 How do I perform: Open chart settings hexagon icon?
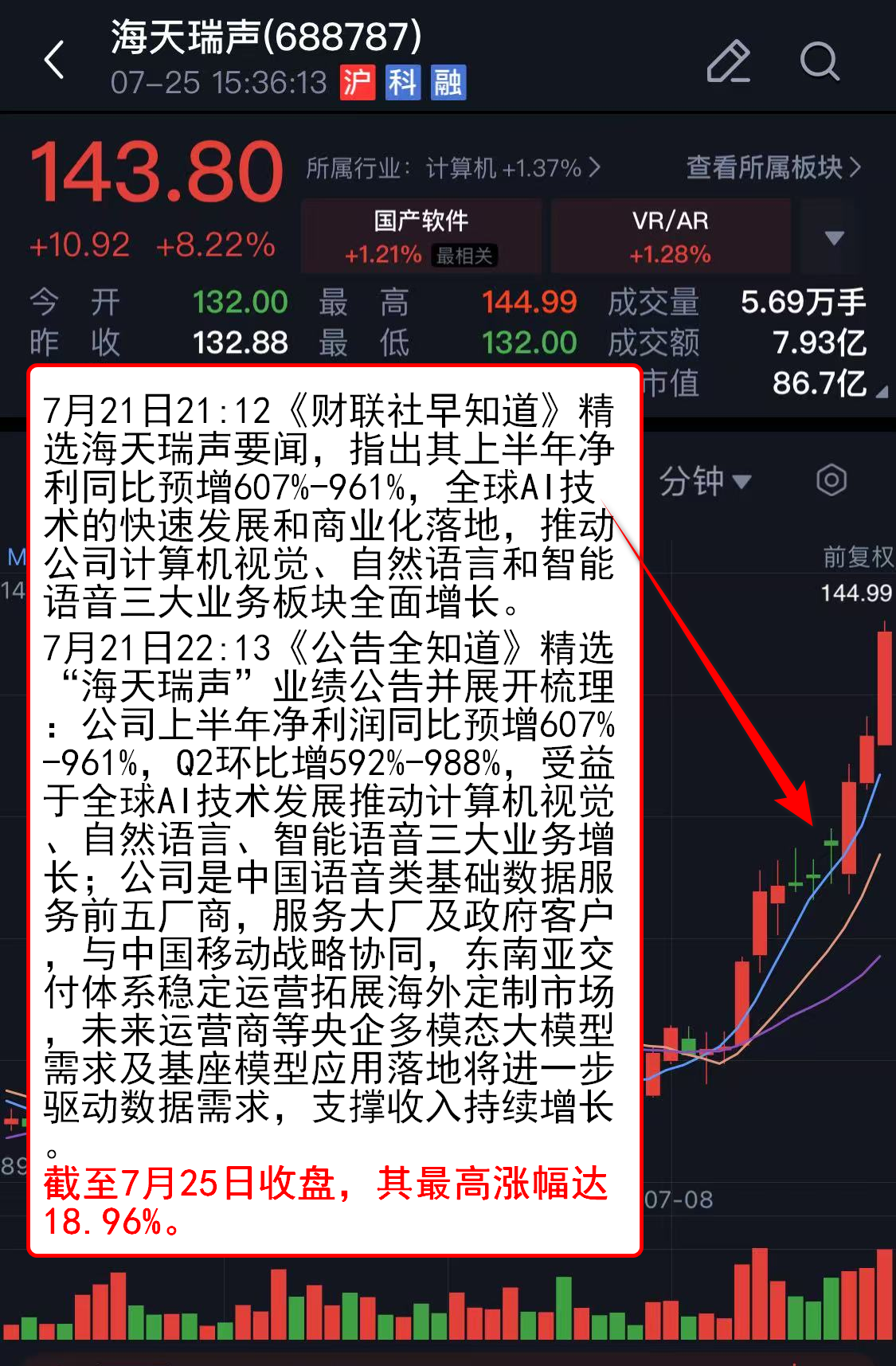[831, 480]
